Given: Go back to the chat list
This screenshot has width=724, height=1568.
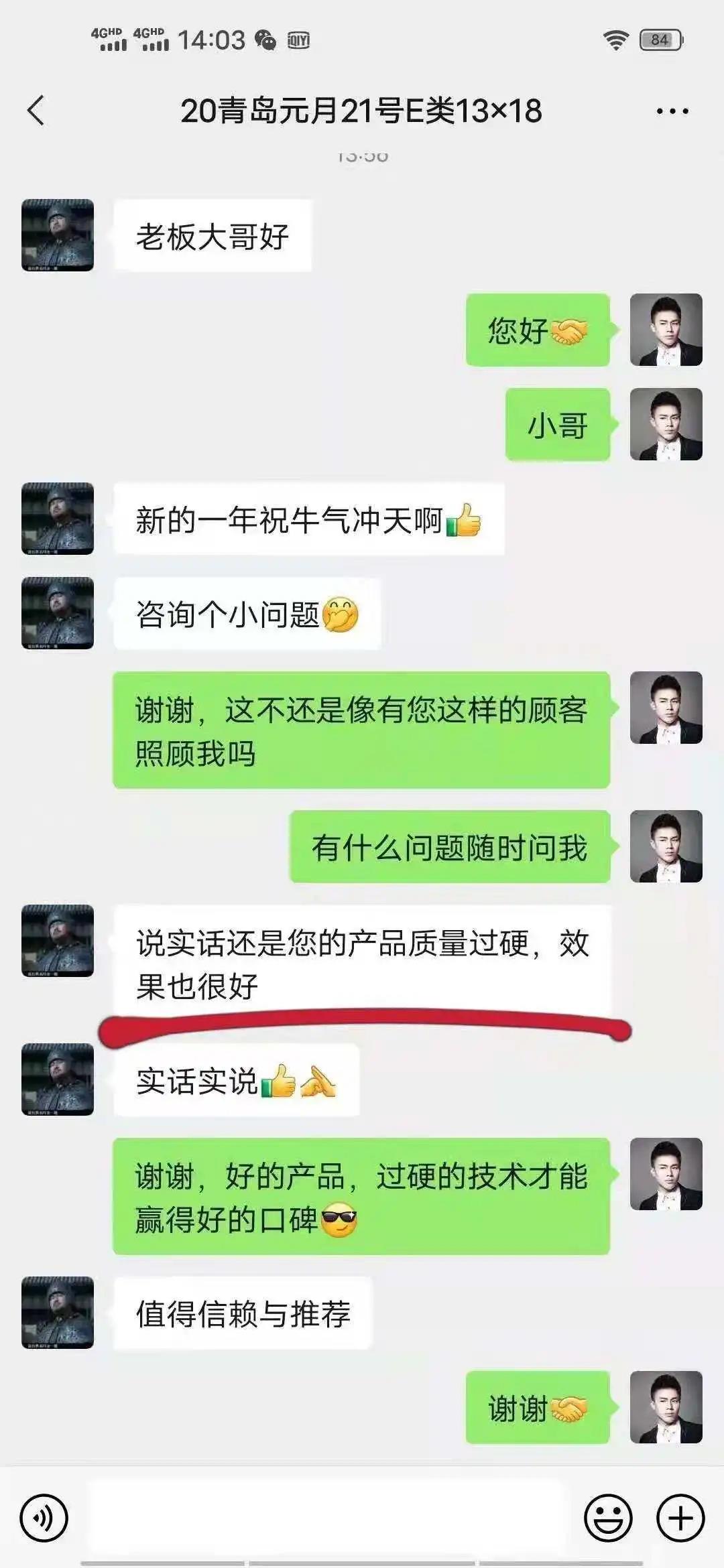Looking at the screenshot, I should point(36,111).
